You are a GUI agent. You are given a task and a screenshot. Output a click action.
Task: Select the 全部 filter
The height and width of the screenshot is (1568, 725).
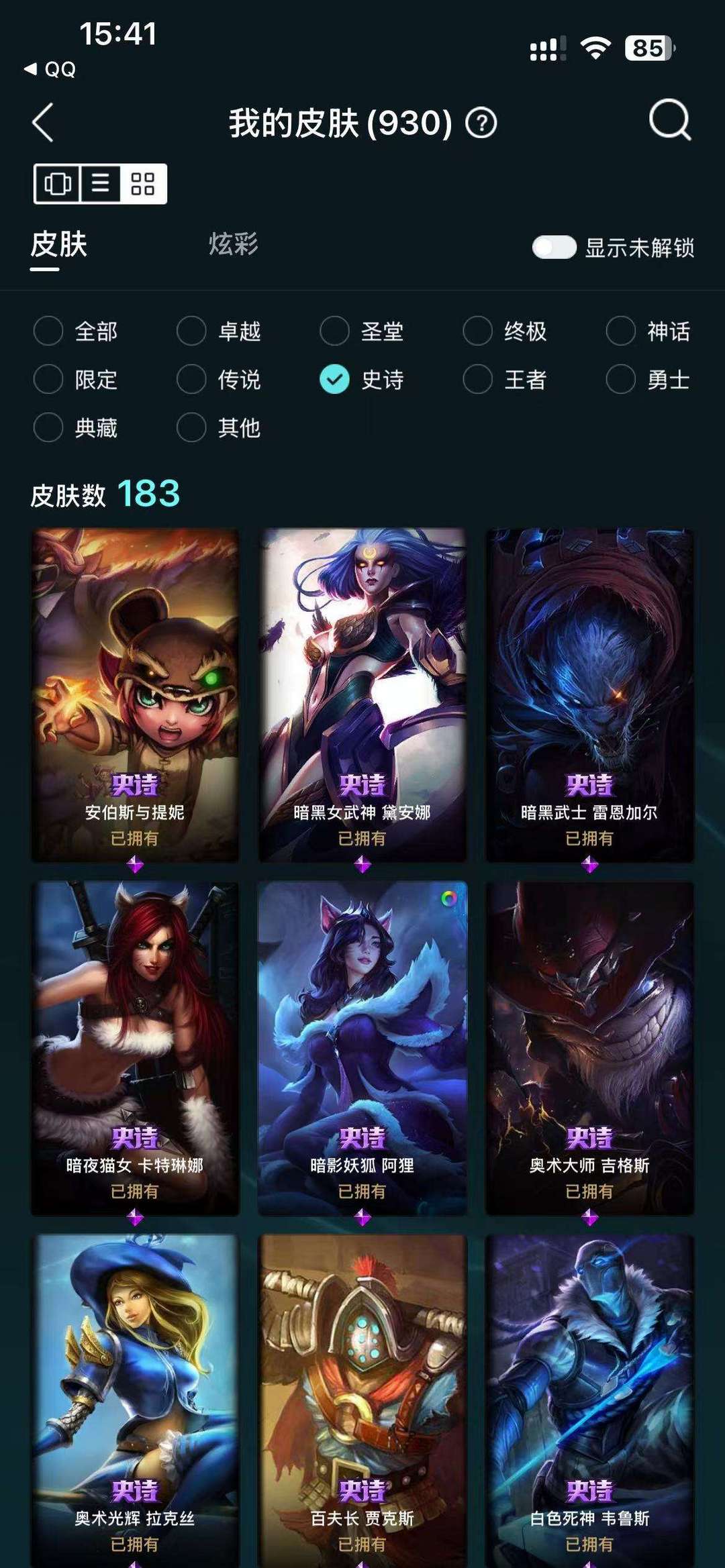(x=76, y=331)
